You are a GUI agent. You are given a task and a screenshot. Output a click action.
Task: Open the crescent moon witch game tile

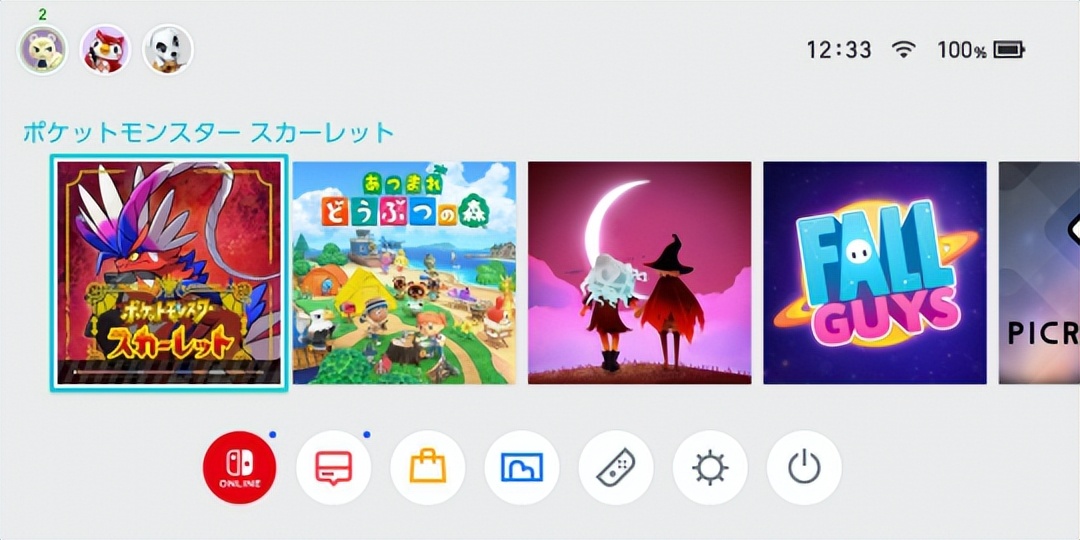tap(639, 272)
